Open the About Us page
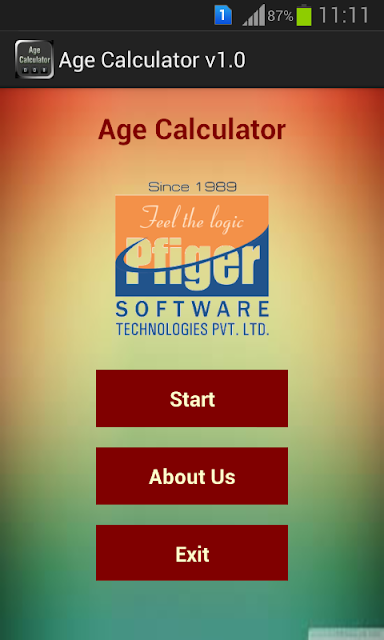 pos(192,476)
